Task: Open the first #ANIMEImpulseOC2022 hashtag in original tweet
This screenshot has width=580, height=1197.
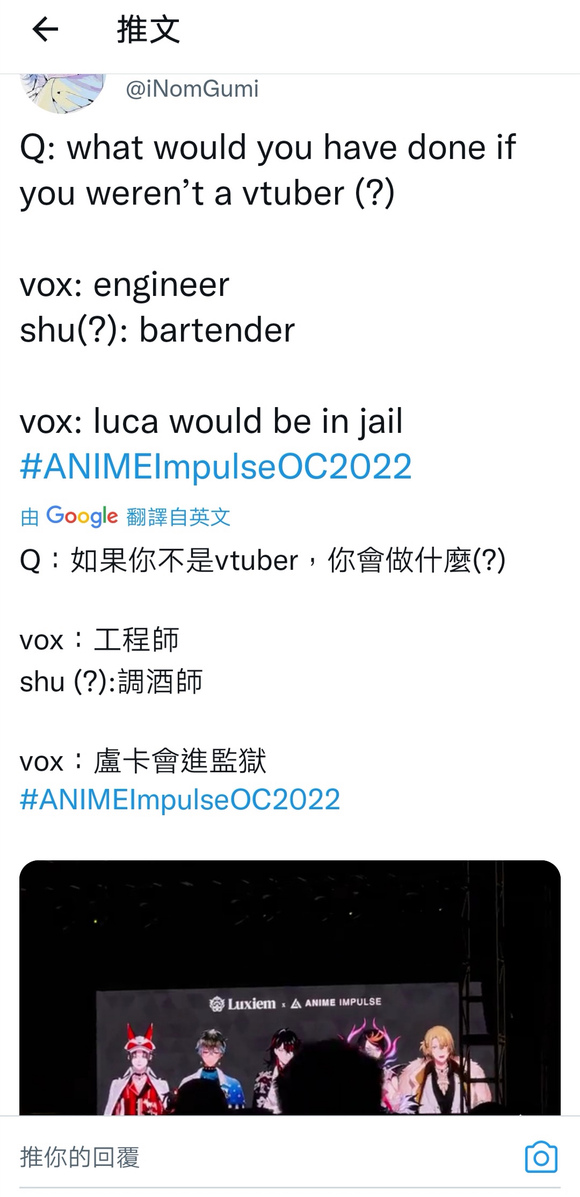Action: (x=216, y=466)
